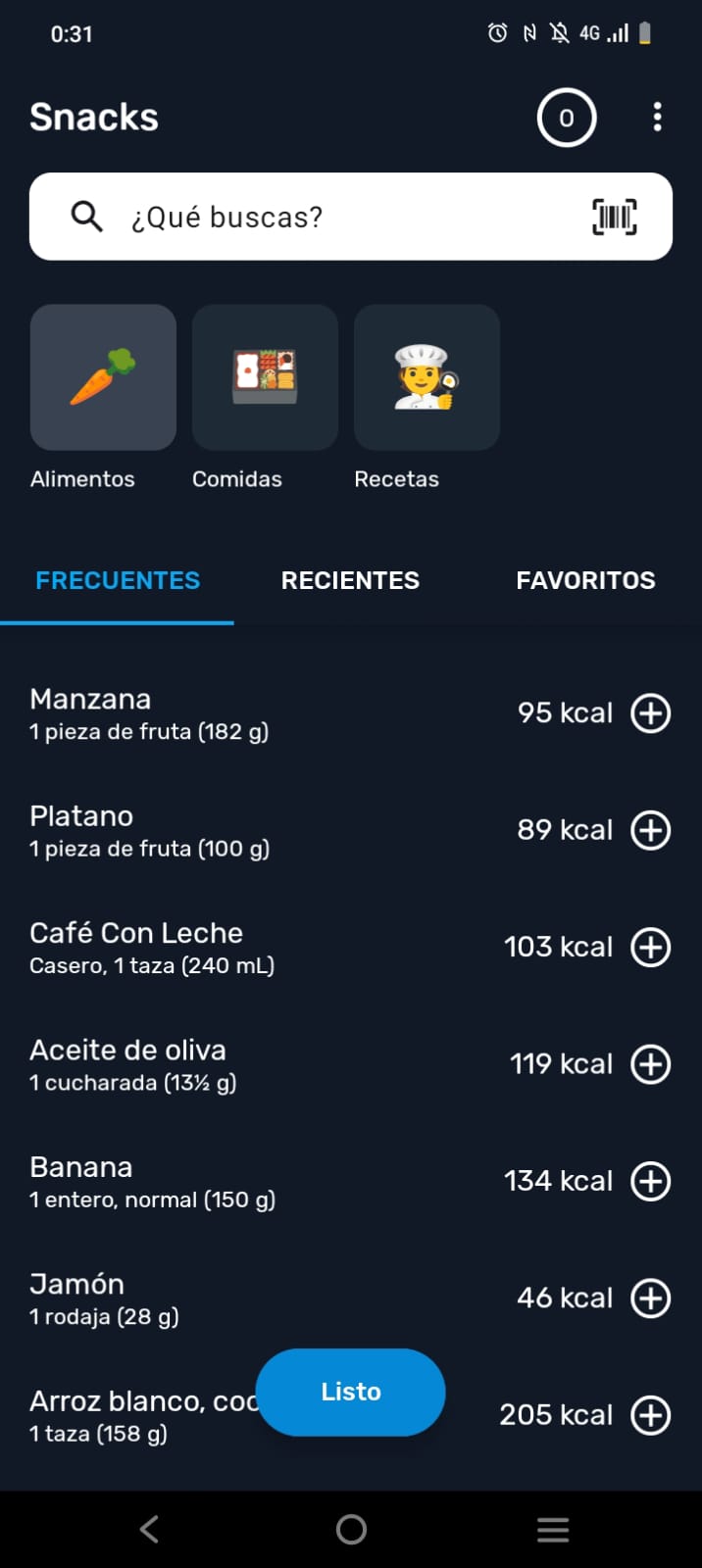This screenshot has width=702, height=1568.
Task: View the selected items counter circle
Action: pos(567,118)
